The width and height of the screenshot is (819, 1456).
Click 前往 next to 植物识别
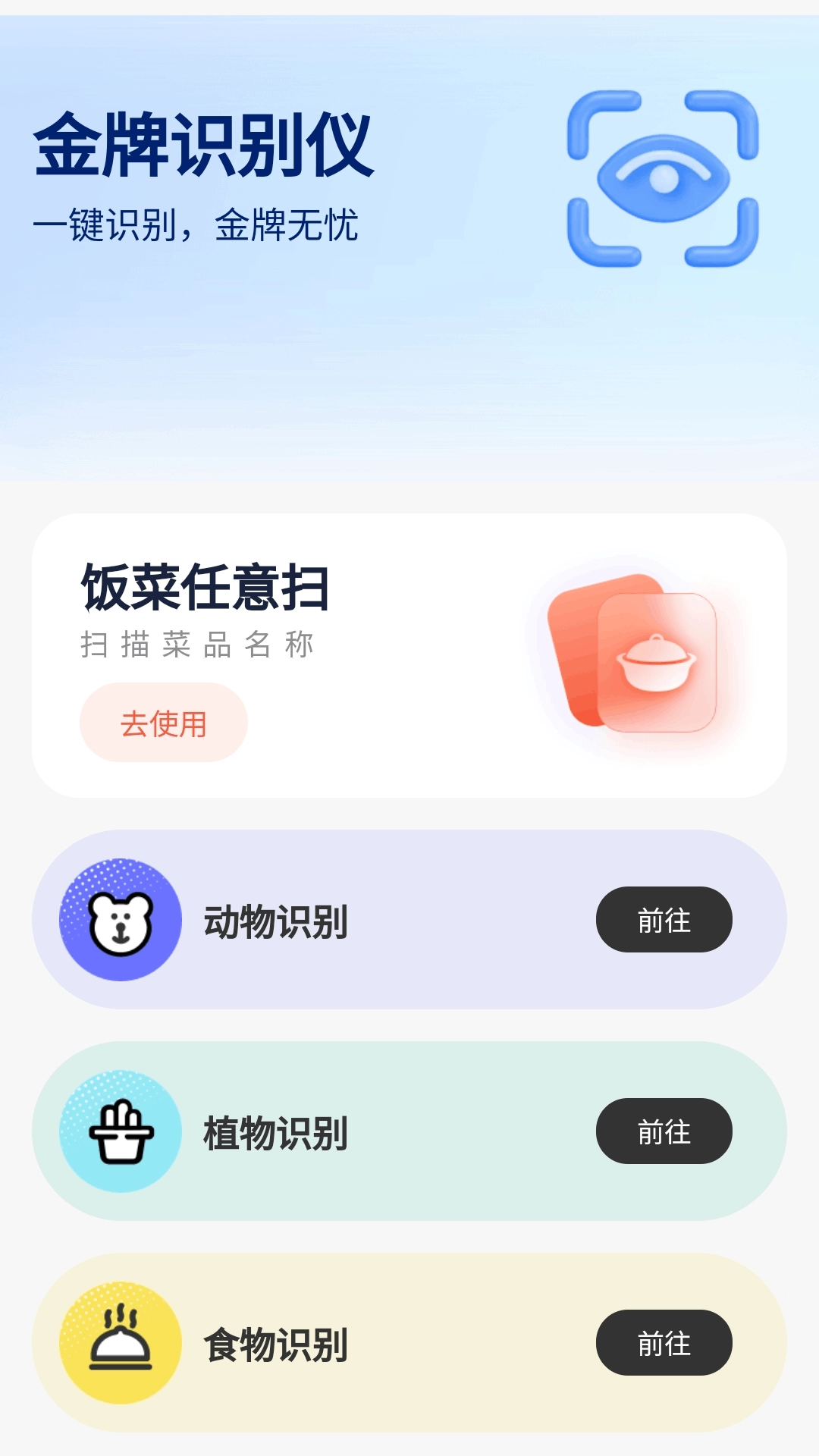[663, 1130]
